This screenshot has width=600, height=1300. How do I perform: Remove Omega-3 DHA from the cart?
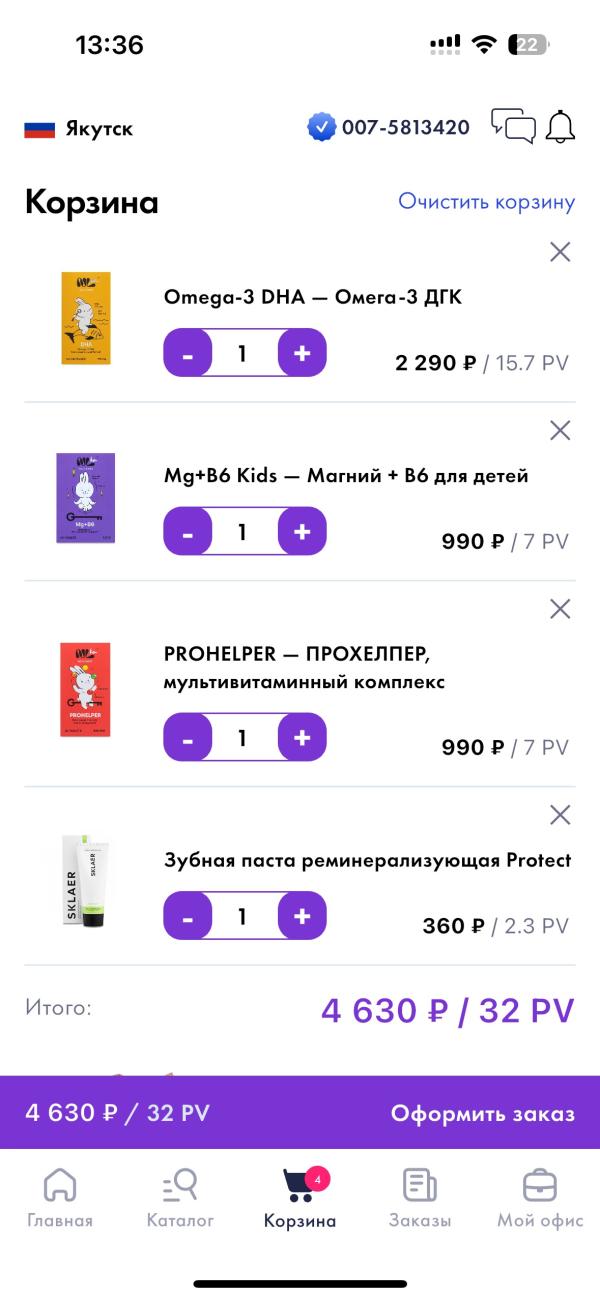tap(560, 252)
